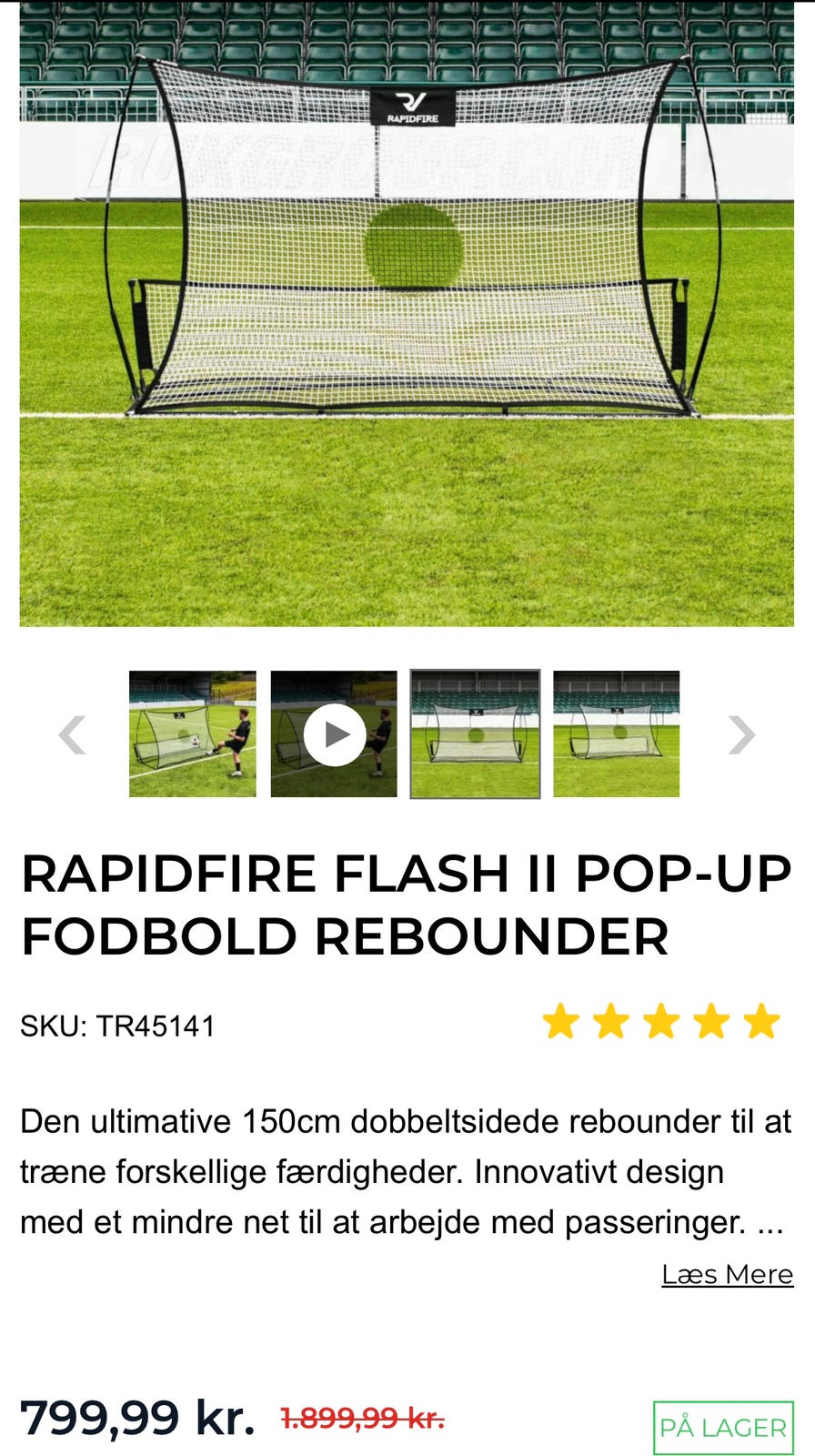The image size is (815, 1456).
Task: Select the second rating star
Action: [x=609, y=1022]
